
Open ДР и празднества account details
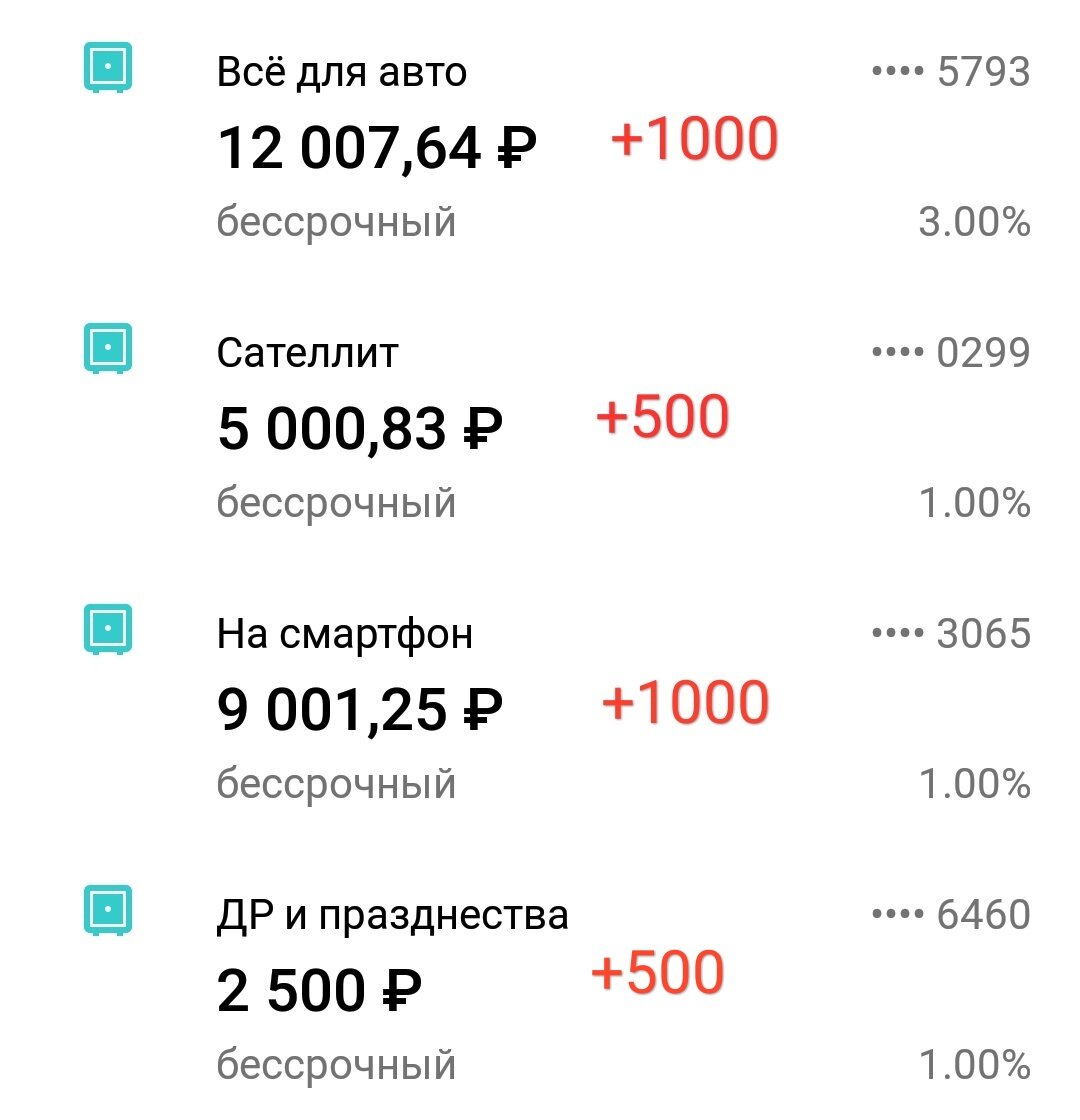[392, 915]
